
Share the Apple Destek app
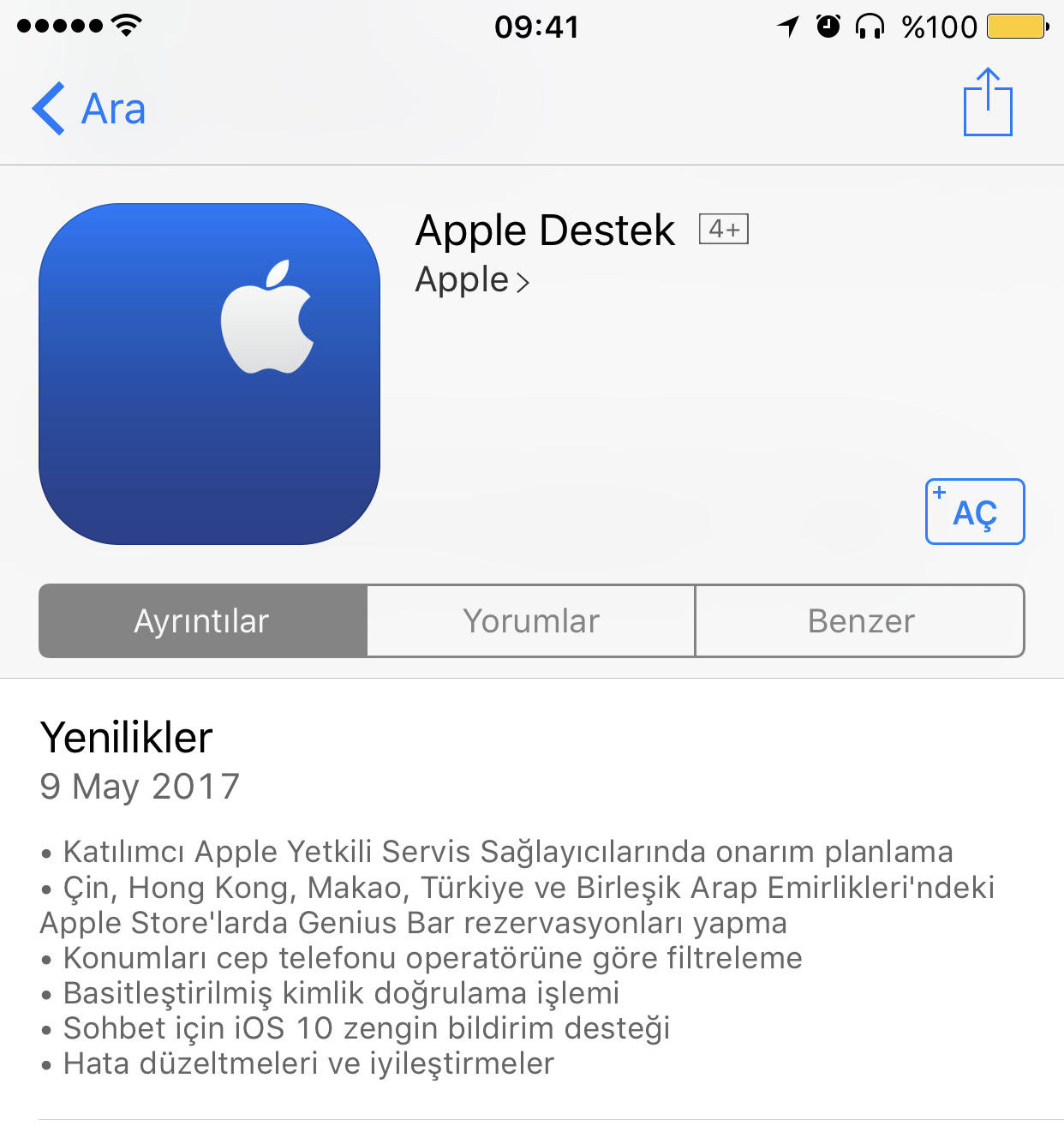click(988, 103)
